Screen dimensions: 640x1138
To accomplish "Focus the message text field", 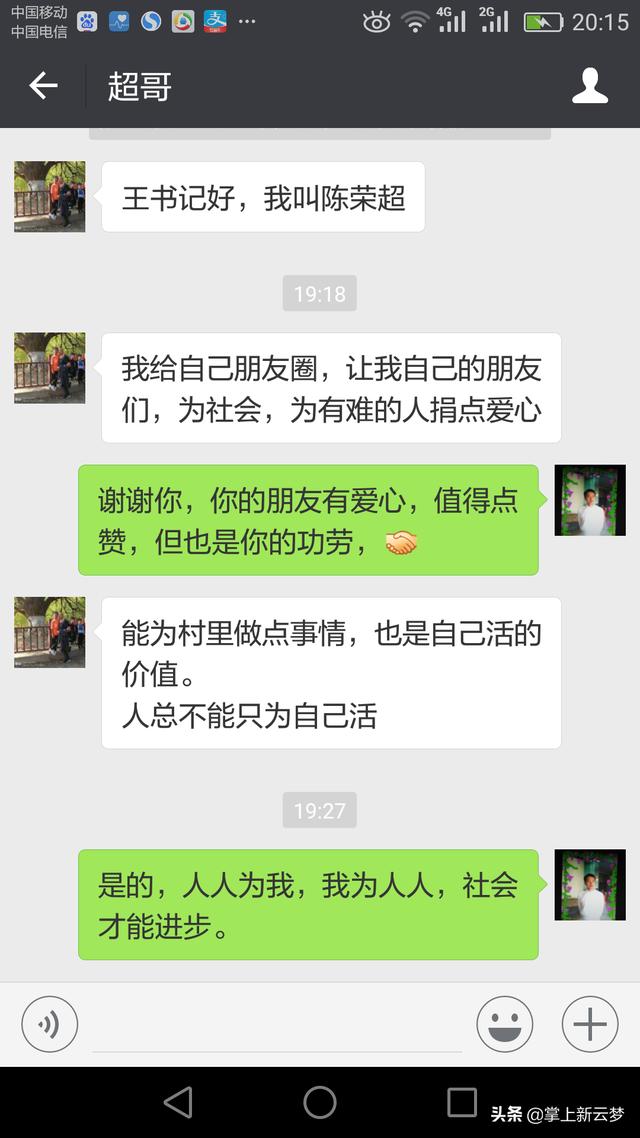I will point(277,1026).
